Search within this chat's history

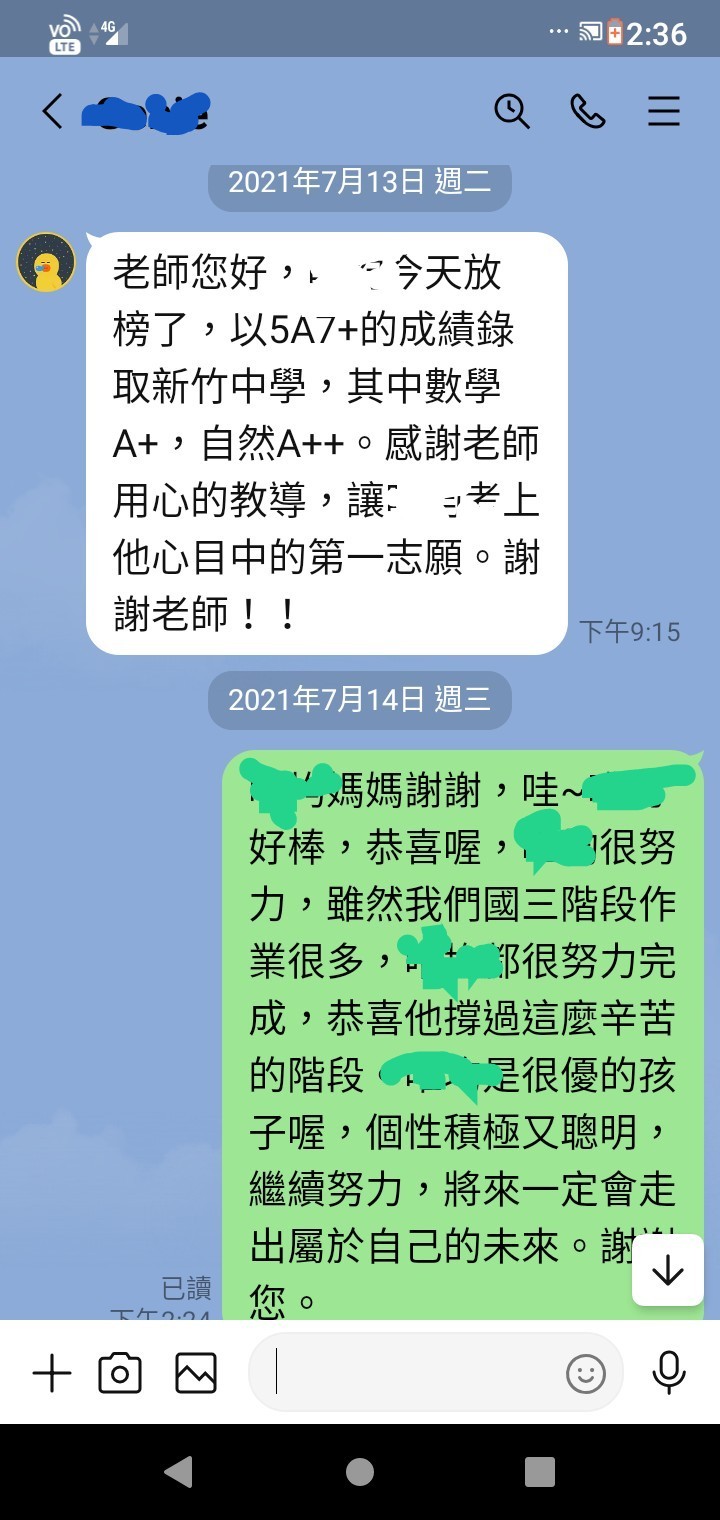[x=512, y=111]
